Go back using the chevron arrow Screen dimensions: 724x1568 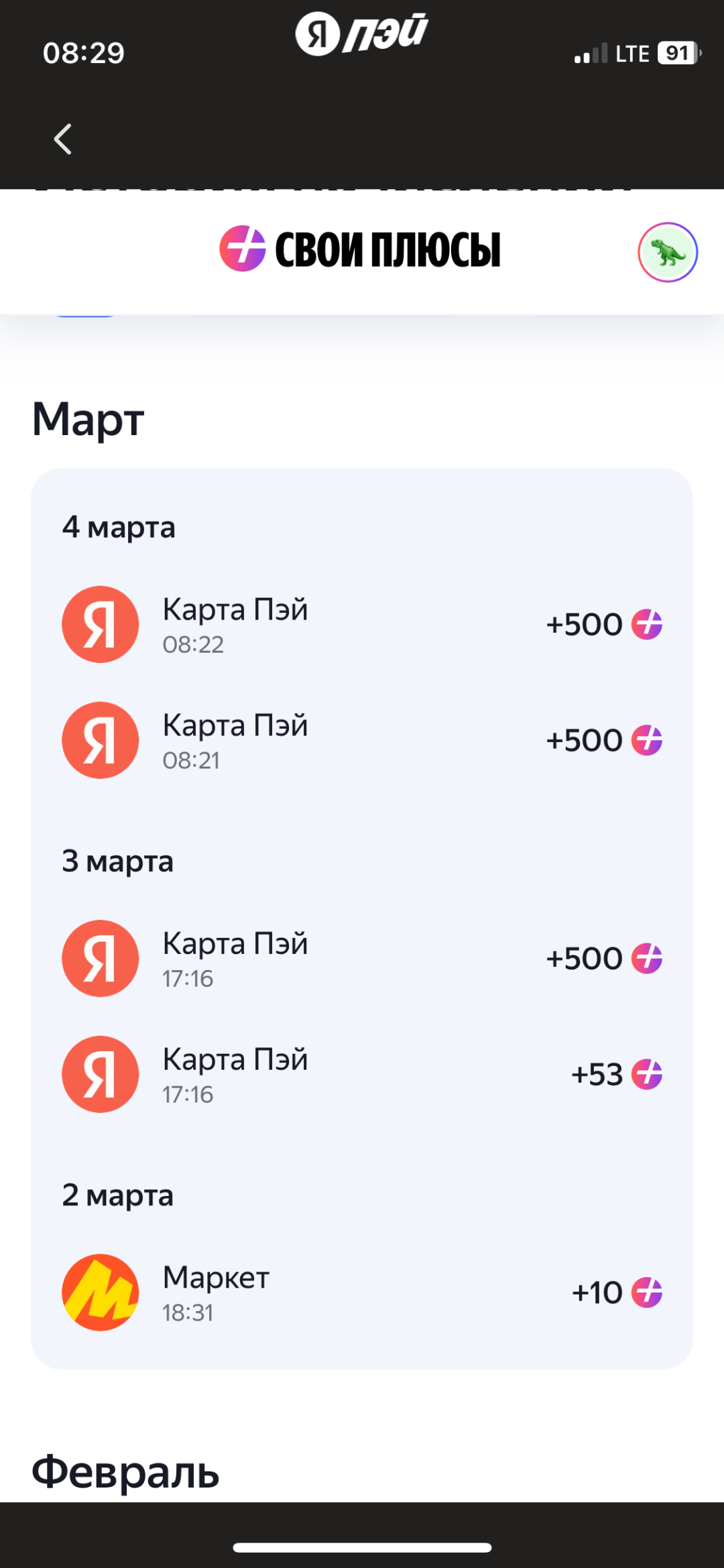click(x=62, y=139)
